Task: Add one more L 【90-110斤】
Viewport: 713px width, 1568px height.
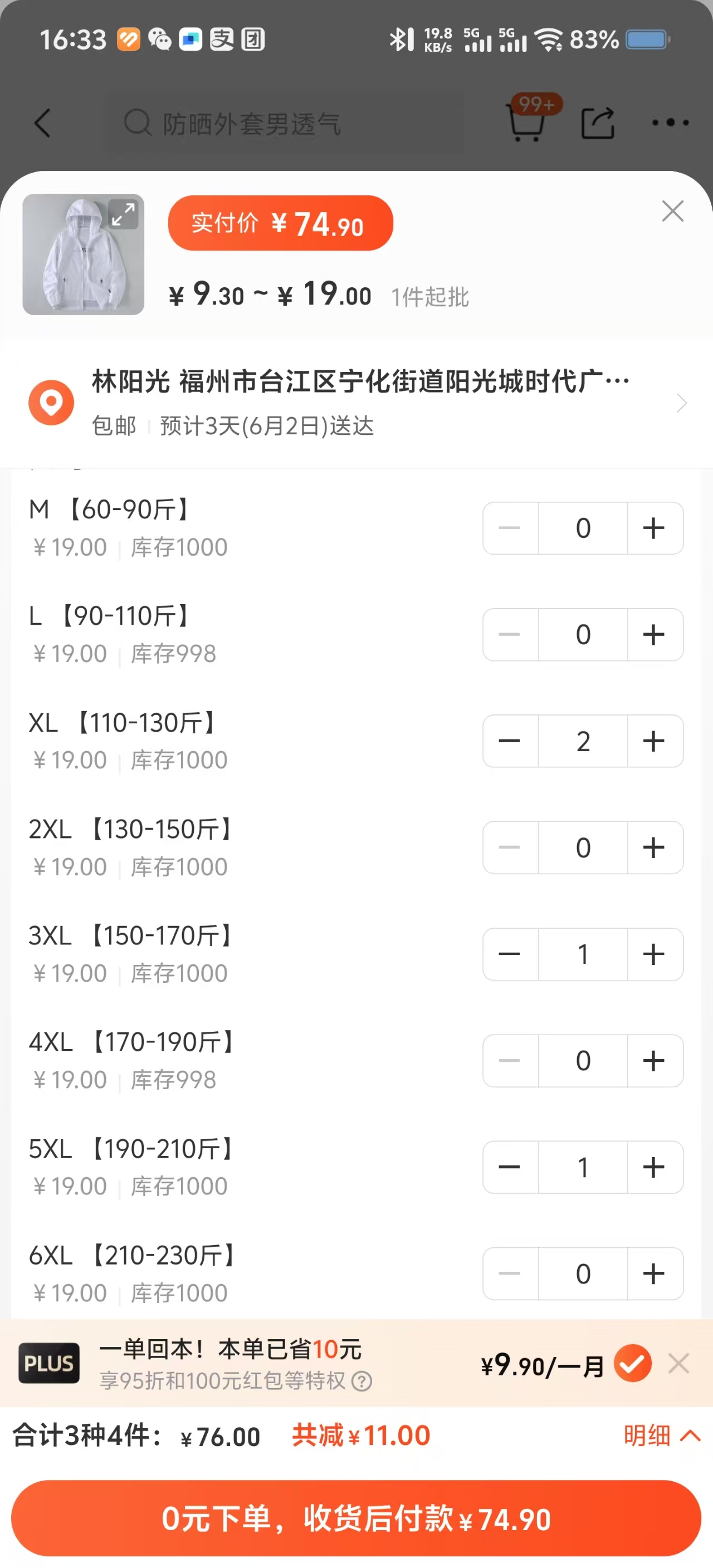Action: click(x=655, y=634)
